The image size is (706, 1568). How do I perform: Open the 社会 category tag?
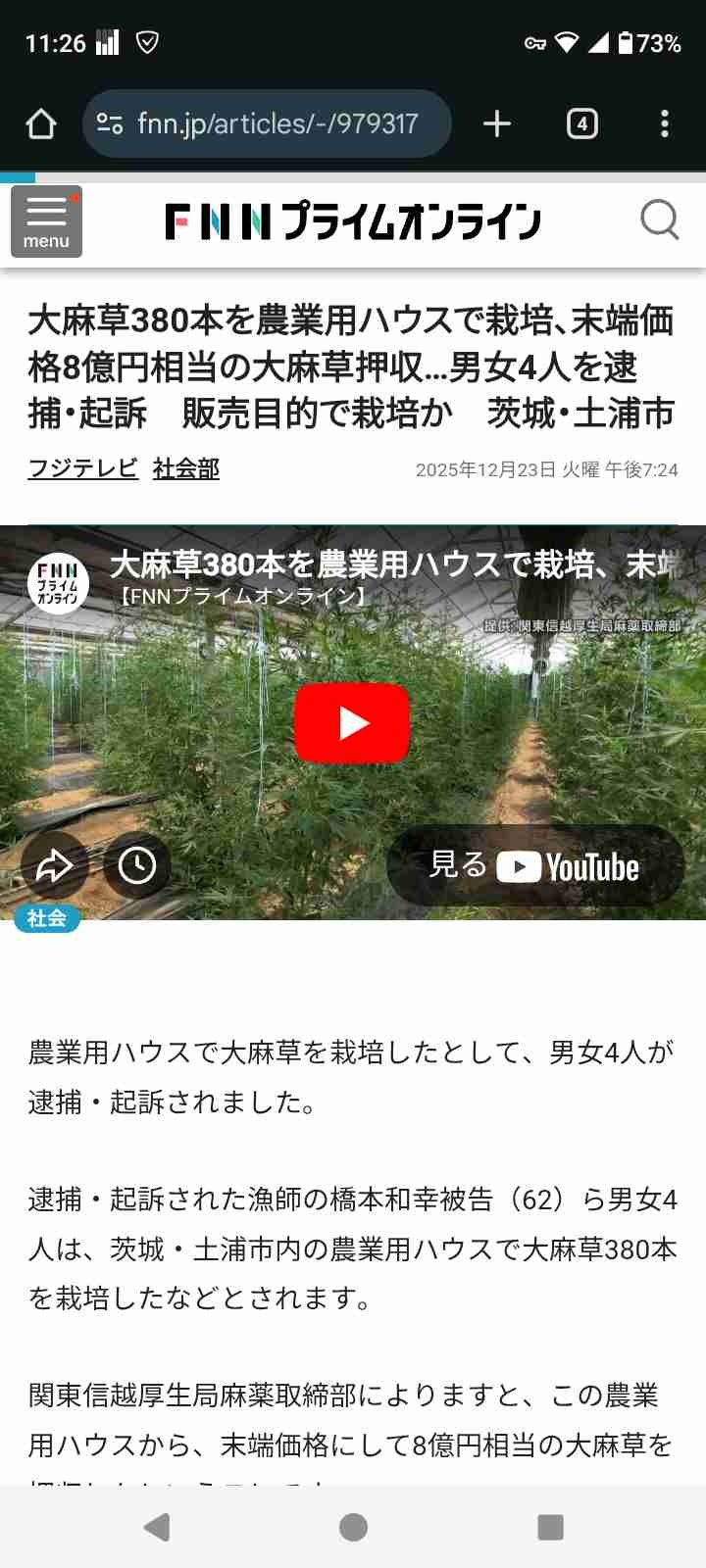[x=47, y=918]
